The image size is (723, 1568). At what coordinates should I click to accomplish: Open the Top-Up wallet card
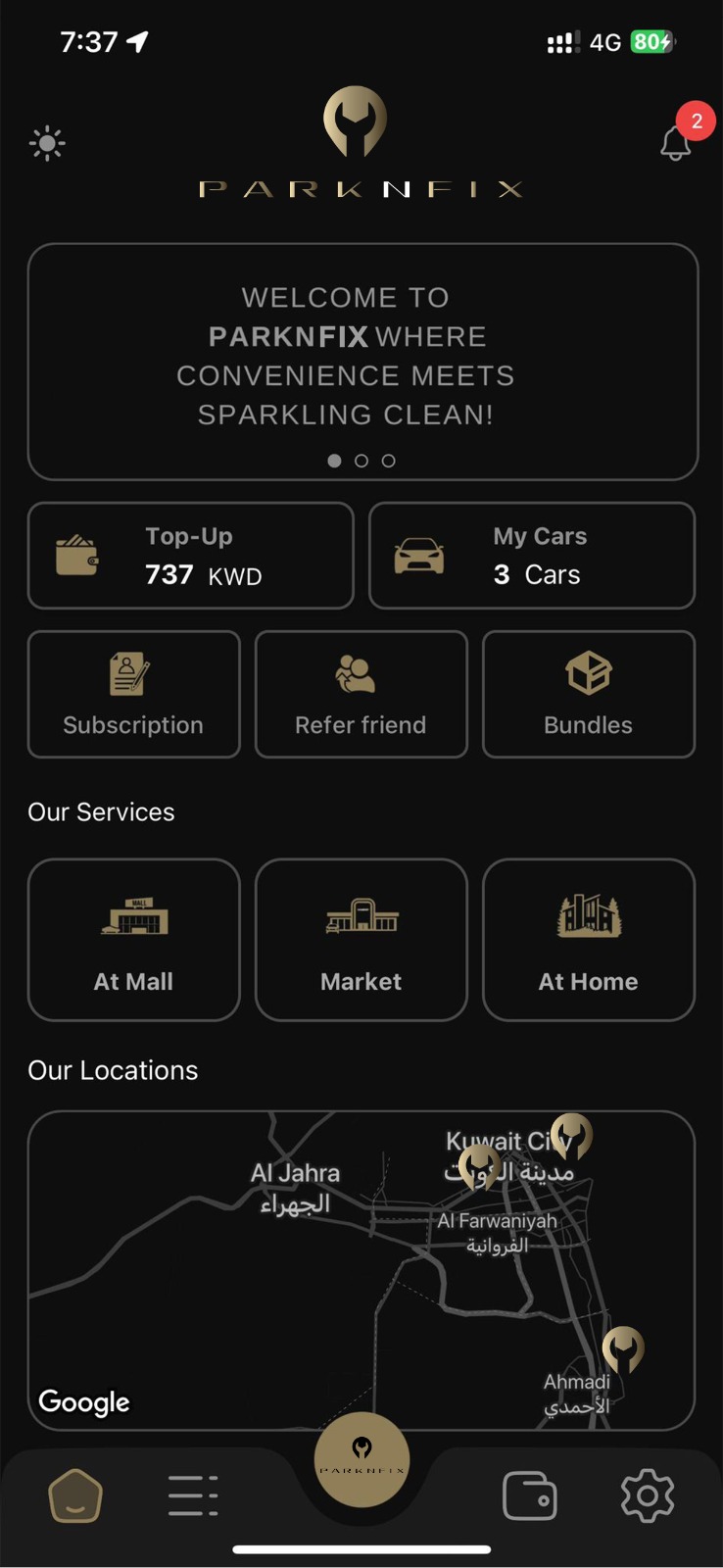[190, 556]
